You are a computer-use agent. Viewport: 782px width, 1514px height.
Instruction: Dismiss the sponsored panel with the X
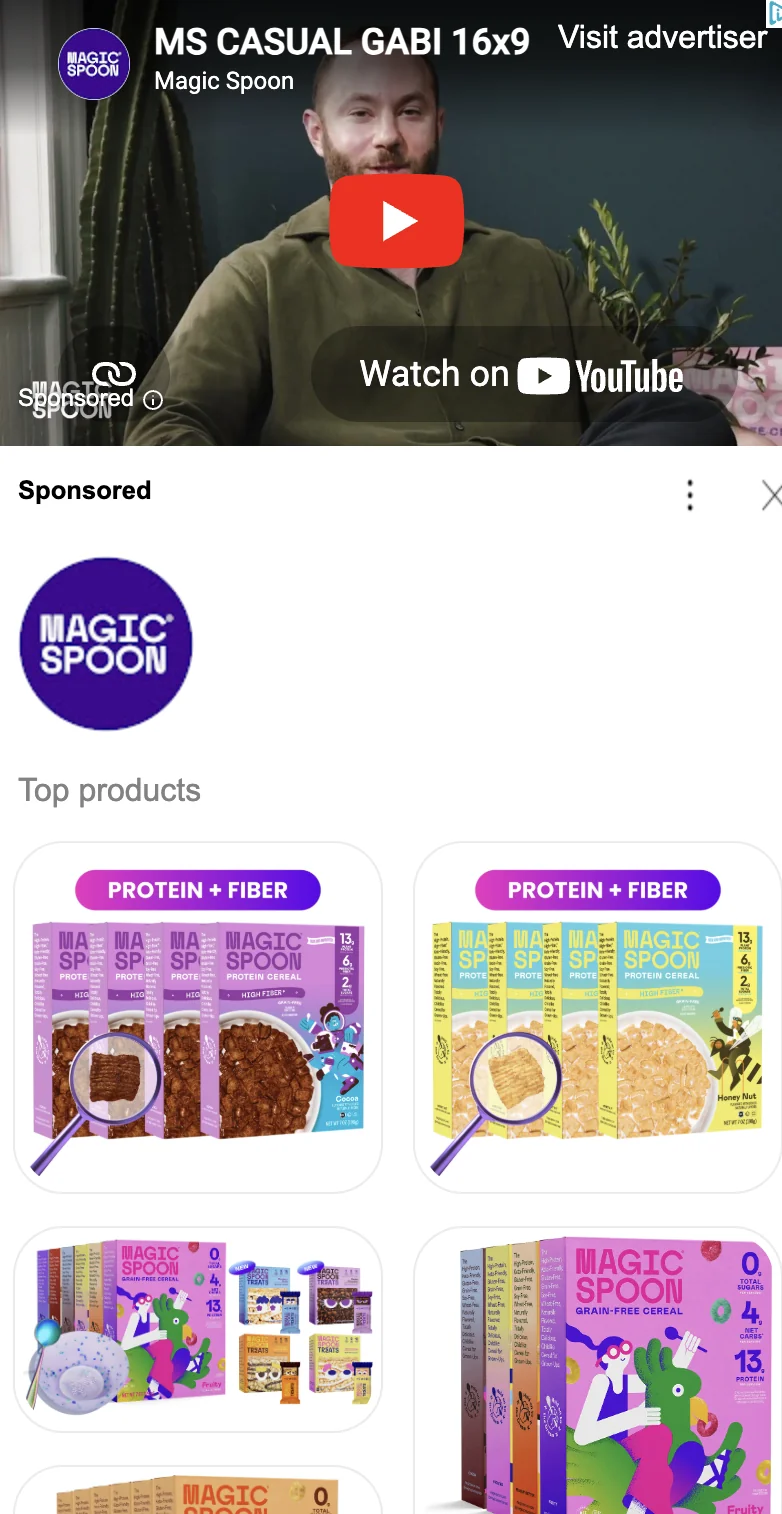click(x=771, y=495)
